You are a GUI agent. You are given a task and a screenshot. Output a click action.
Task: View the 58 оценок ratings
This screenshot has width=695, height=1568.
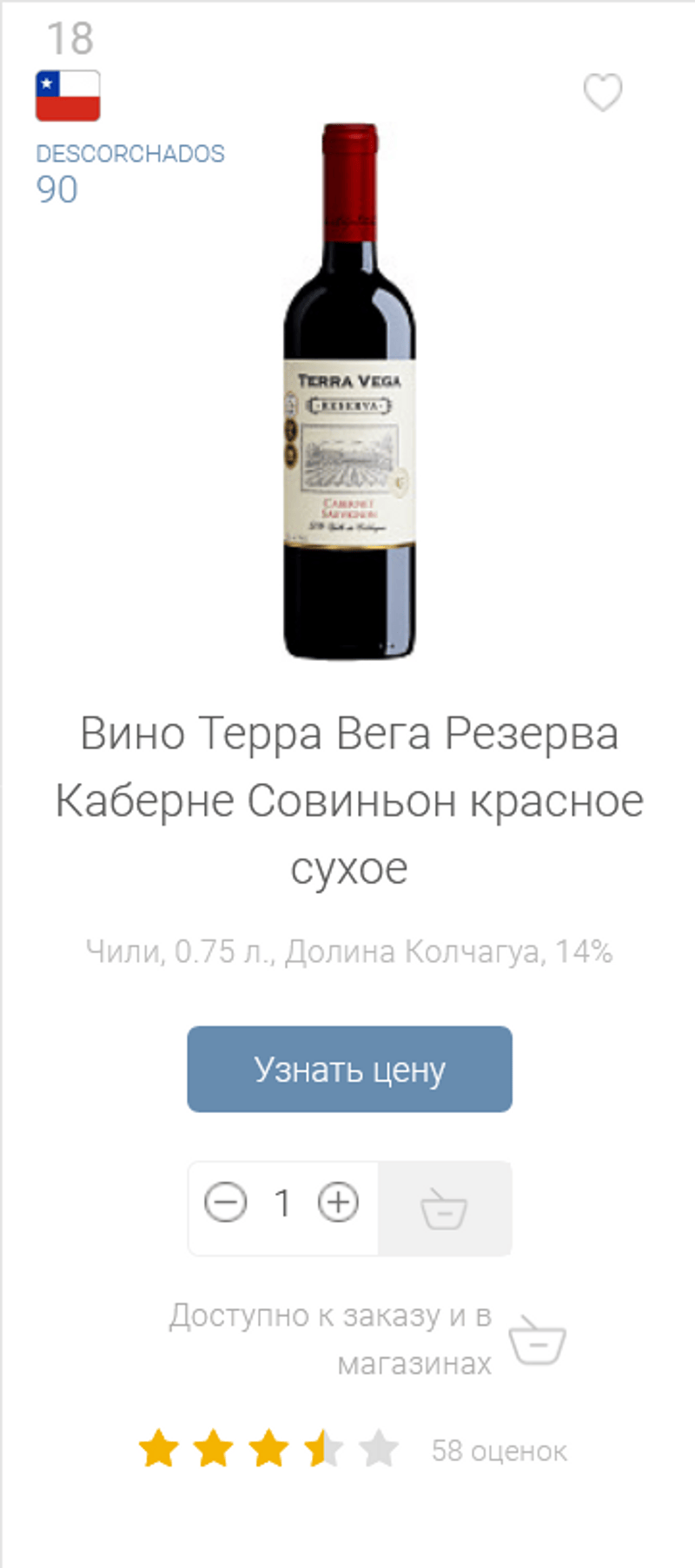point(499,1451)
